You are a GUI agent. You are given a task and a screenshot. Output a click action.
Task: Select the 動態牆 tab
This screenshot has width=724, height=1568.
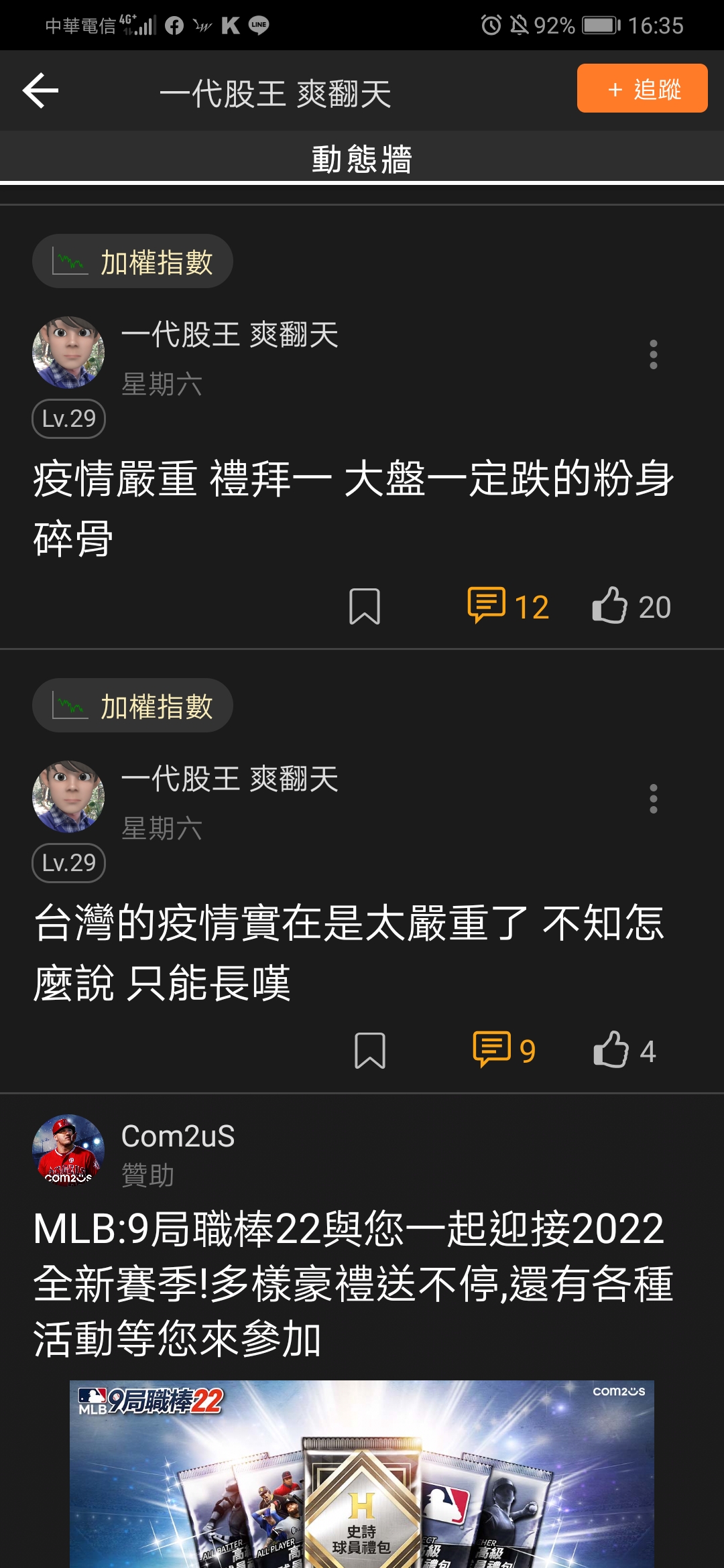[x=362, y=159]
